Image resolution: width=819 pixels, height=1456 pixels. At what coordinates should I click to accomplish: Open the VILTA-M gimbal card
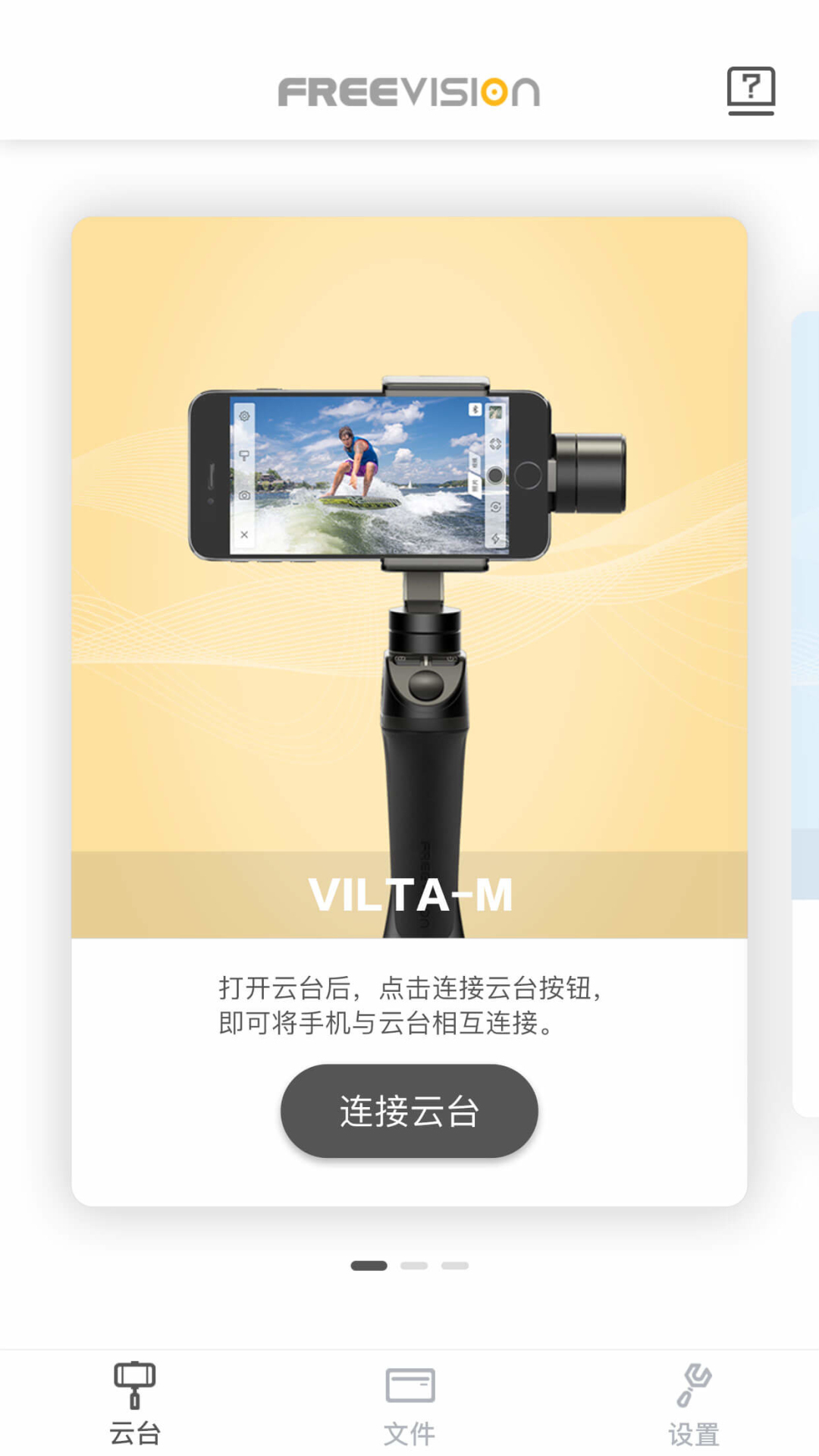(x=409, y=576)
